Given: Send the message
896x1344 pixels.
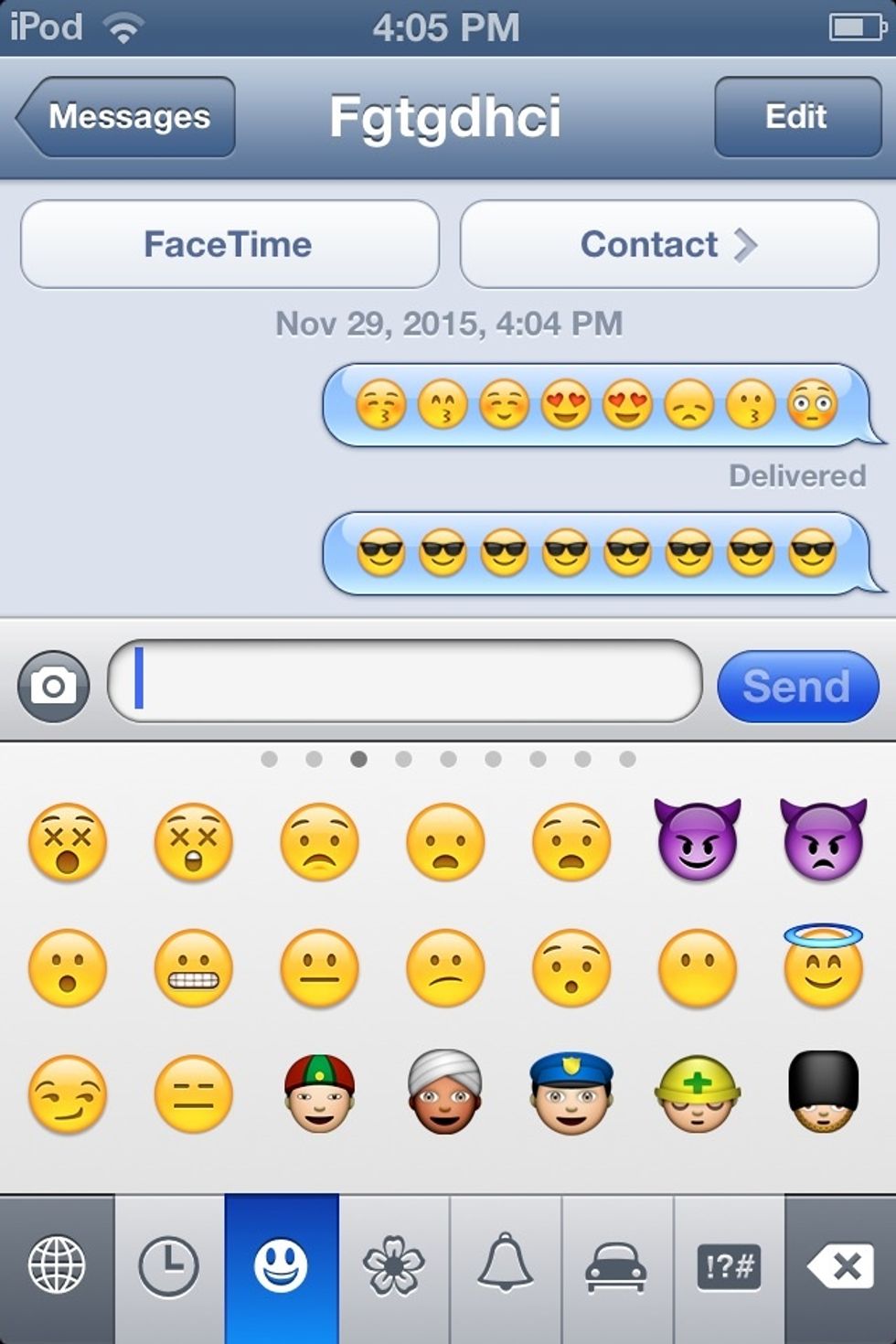Looking at the screenshot, I should (x=796, y=686).
